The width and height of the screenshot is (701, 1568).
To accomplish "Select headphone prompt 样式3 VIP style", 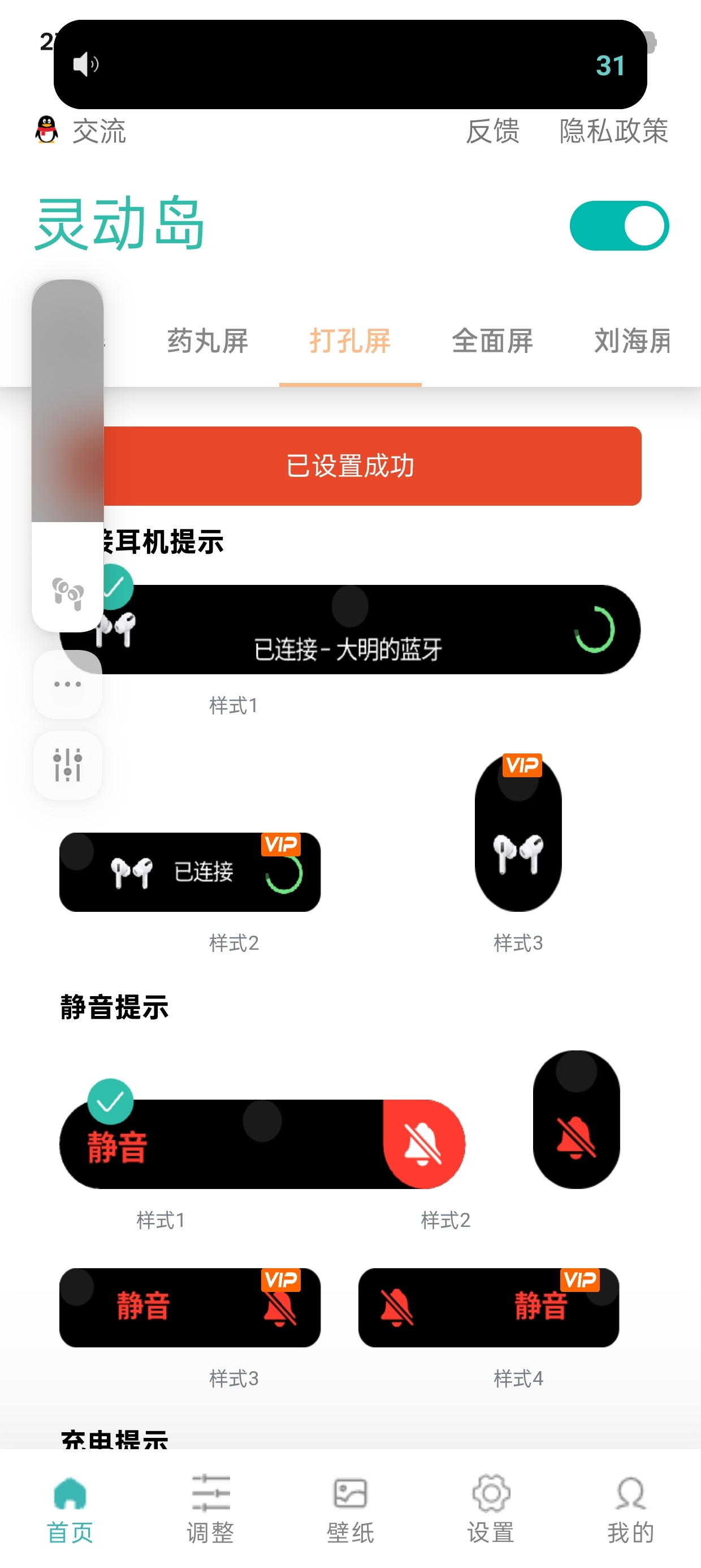I will point(518,833).
